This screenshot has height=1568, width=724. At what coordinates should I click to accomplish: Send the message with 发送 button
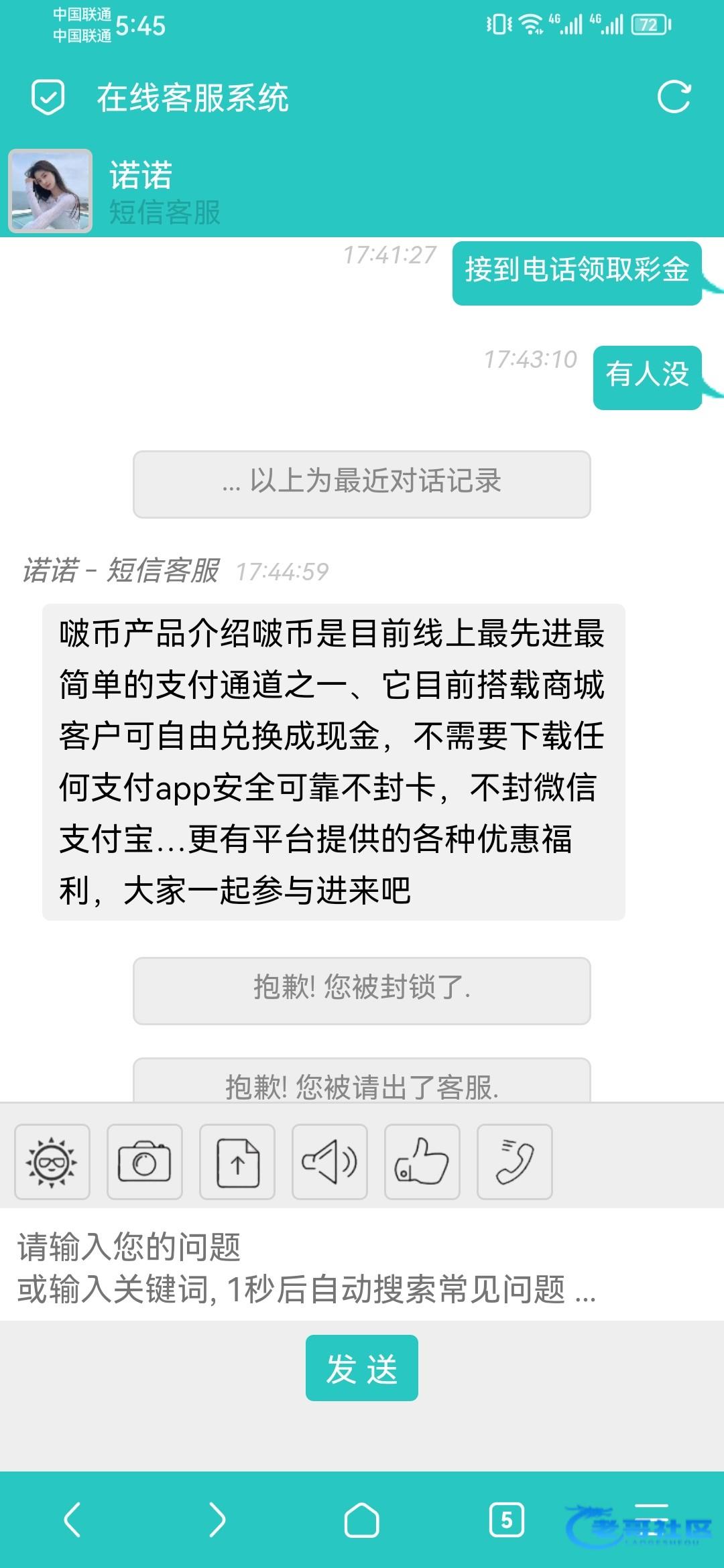pyautogui.click(x=362, y=1368)
